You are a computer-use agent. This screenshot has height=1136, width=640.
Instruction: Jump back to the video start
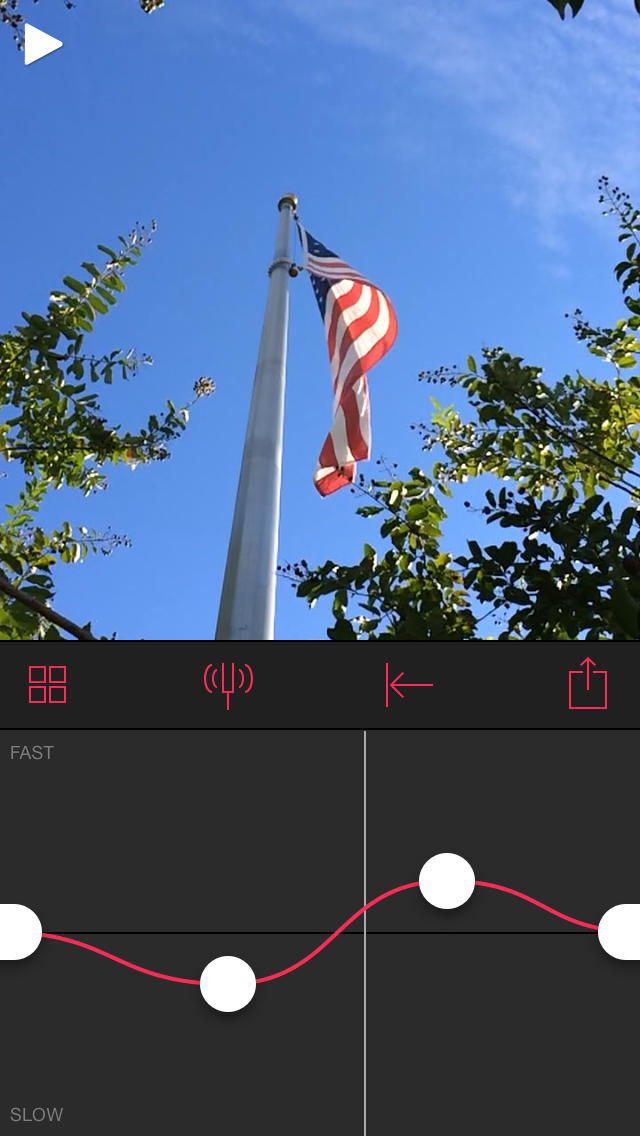[x=409, y=685]
